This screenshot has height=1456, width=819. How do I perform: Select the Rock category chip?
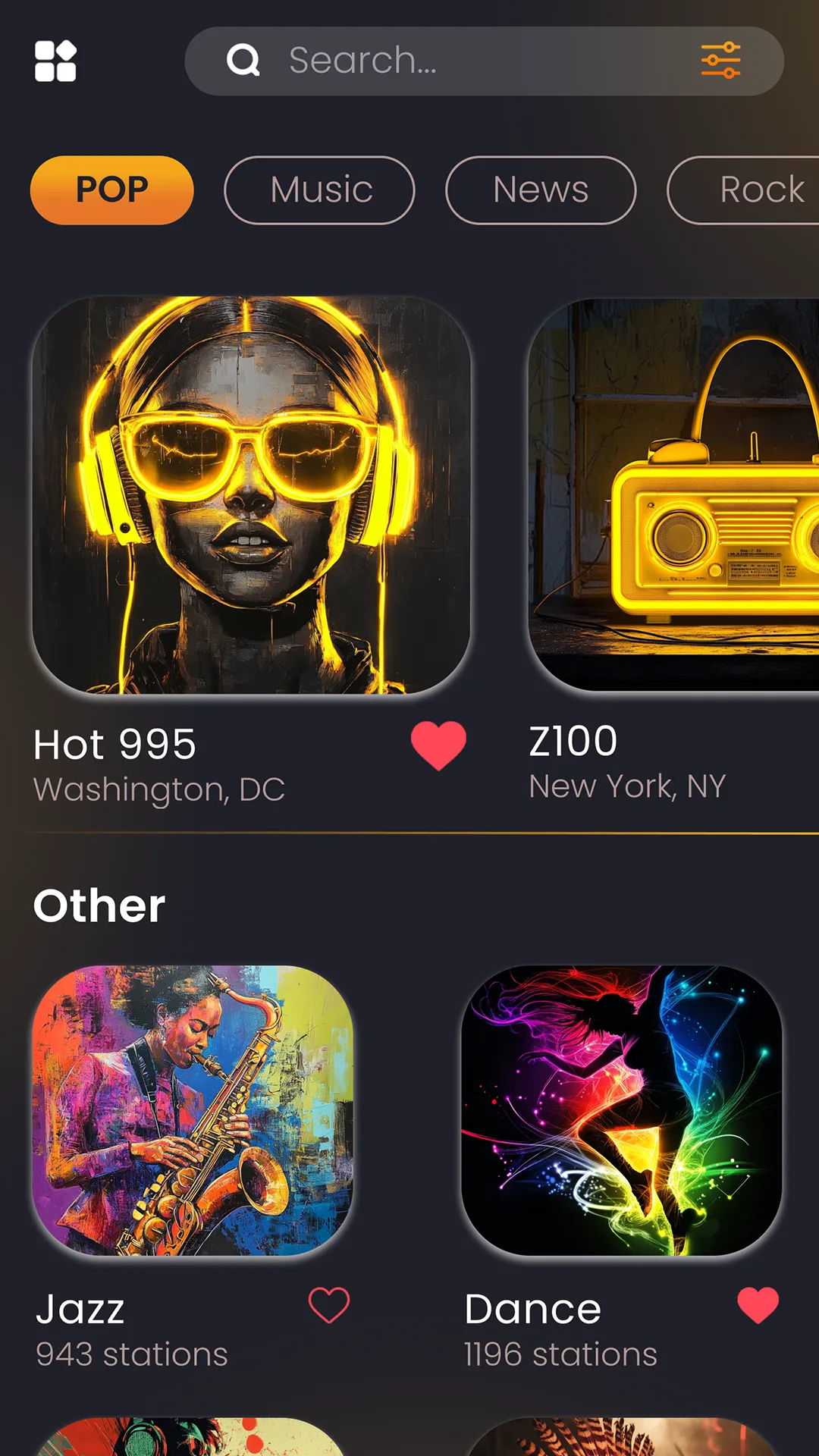(x=751, y=190)
